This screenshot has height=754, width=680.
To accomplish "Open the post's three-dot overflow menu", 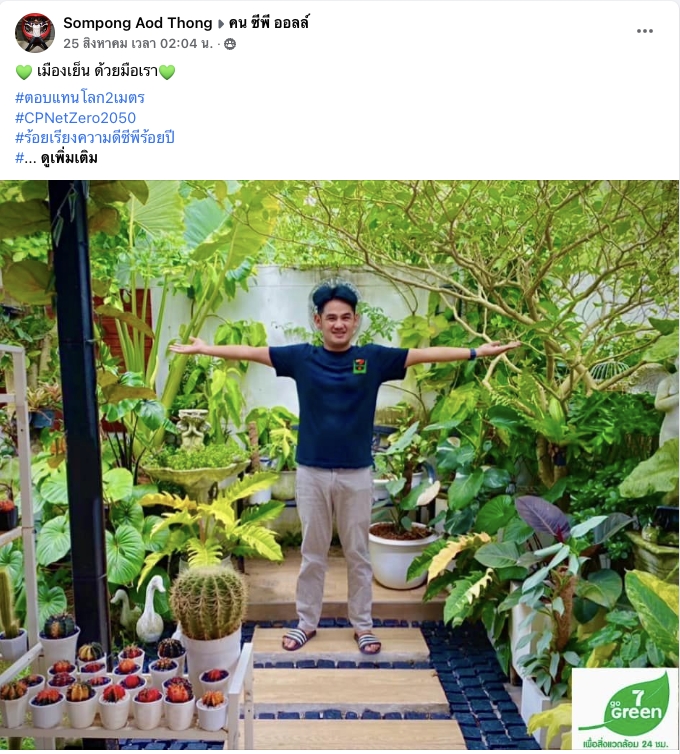I will pyautogui.click(x=645, y=31).
